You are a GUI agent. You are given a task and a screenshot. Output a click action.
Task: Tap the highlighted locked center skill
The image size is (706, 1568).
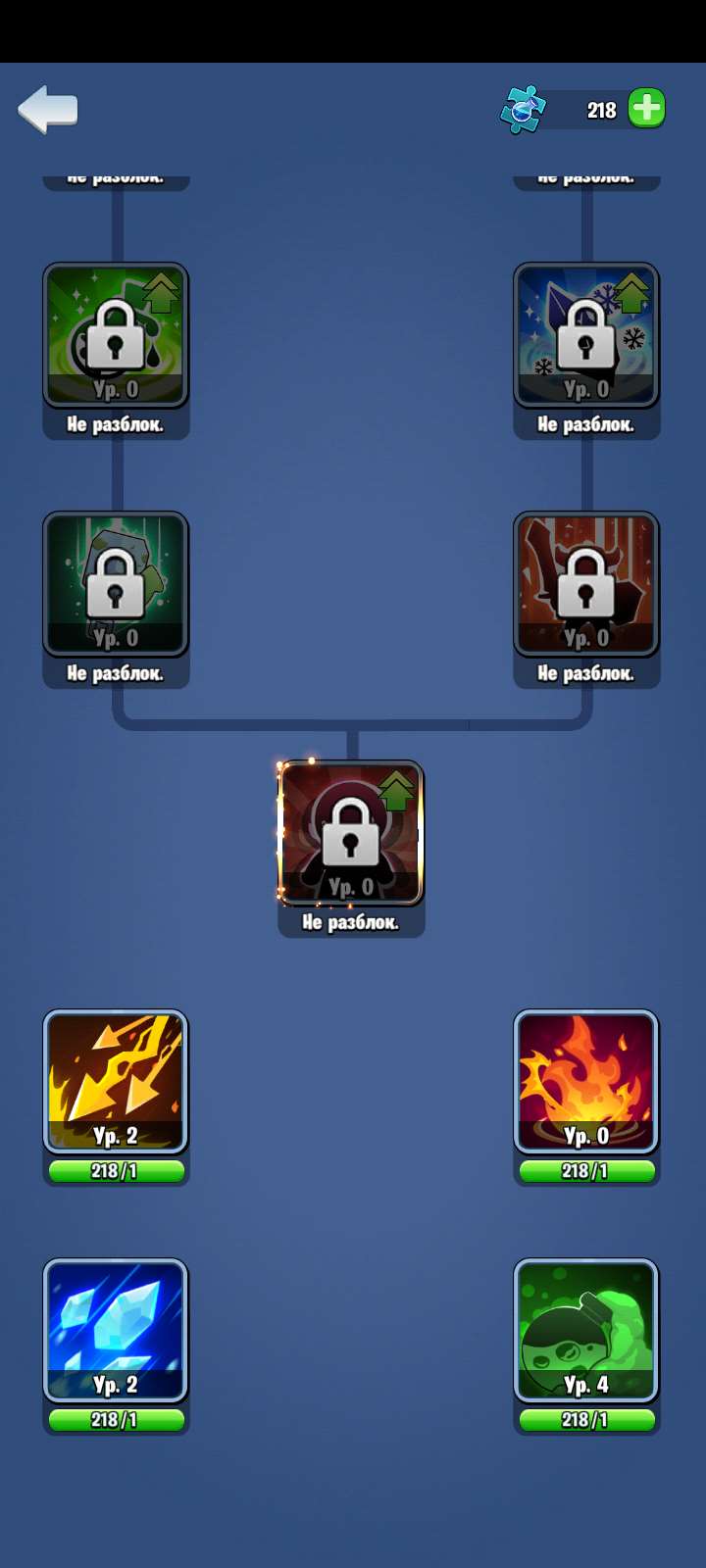click(351, 833)
